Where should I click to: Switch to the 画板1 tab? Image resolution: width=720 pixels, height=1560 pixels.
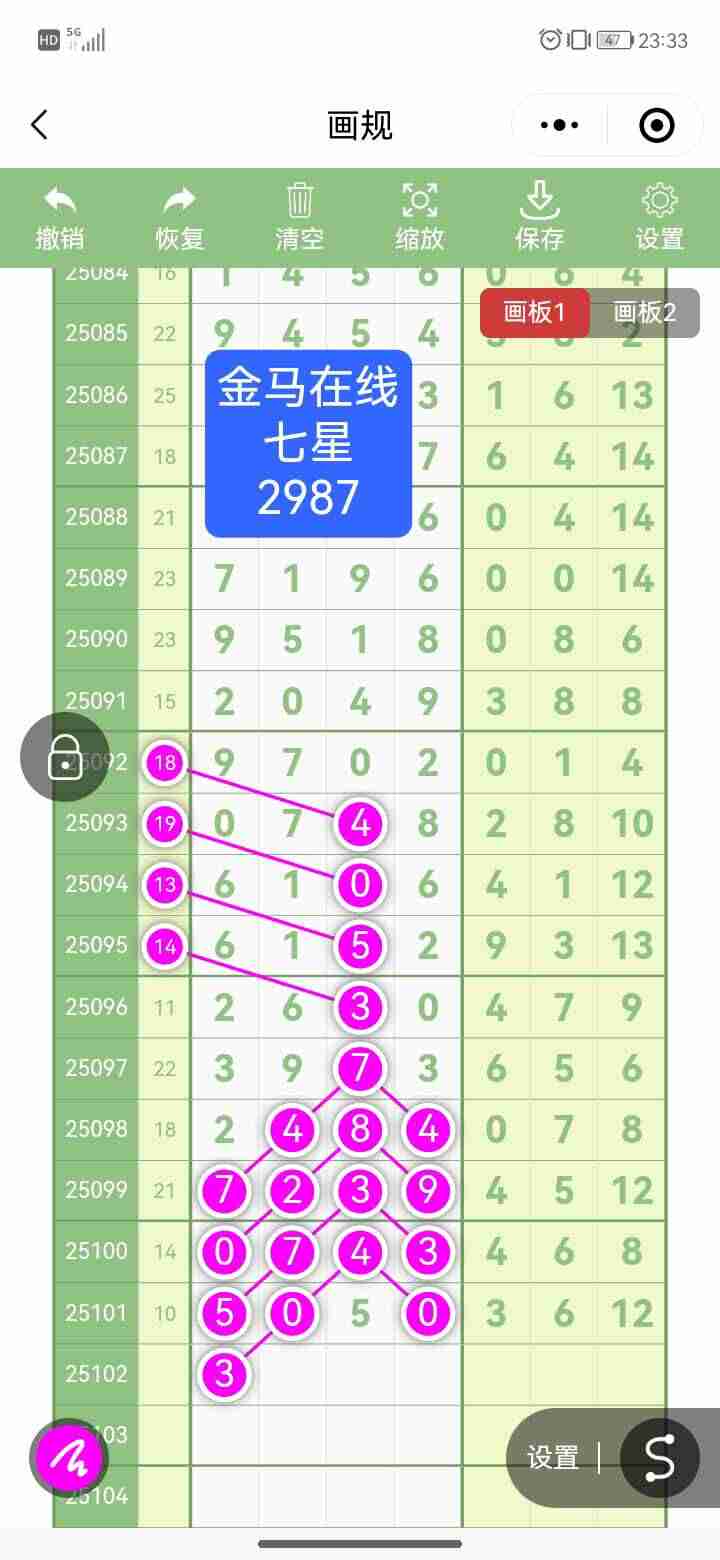(x=534, y=312)
